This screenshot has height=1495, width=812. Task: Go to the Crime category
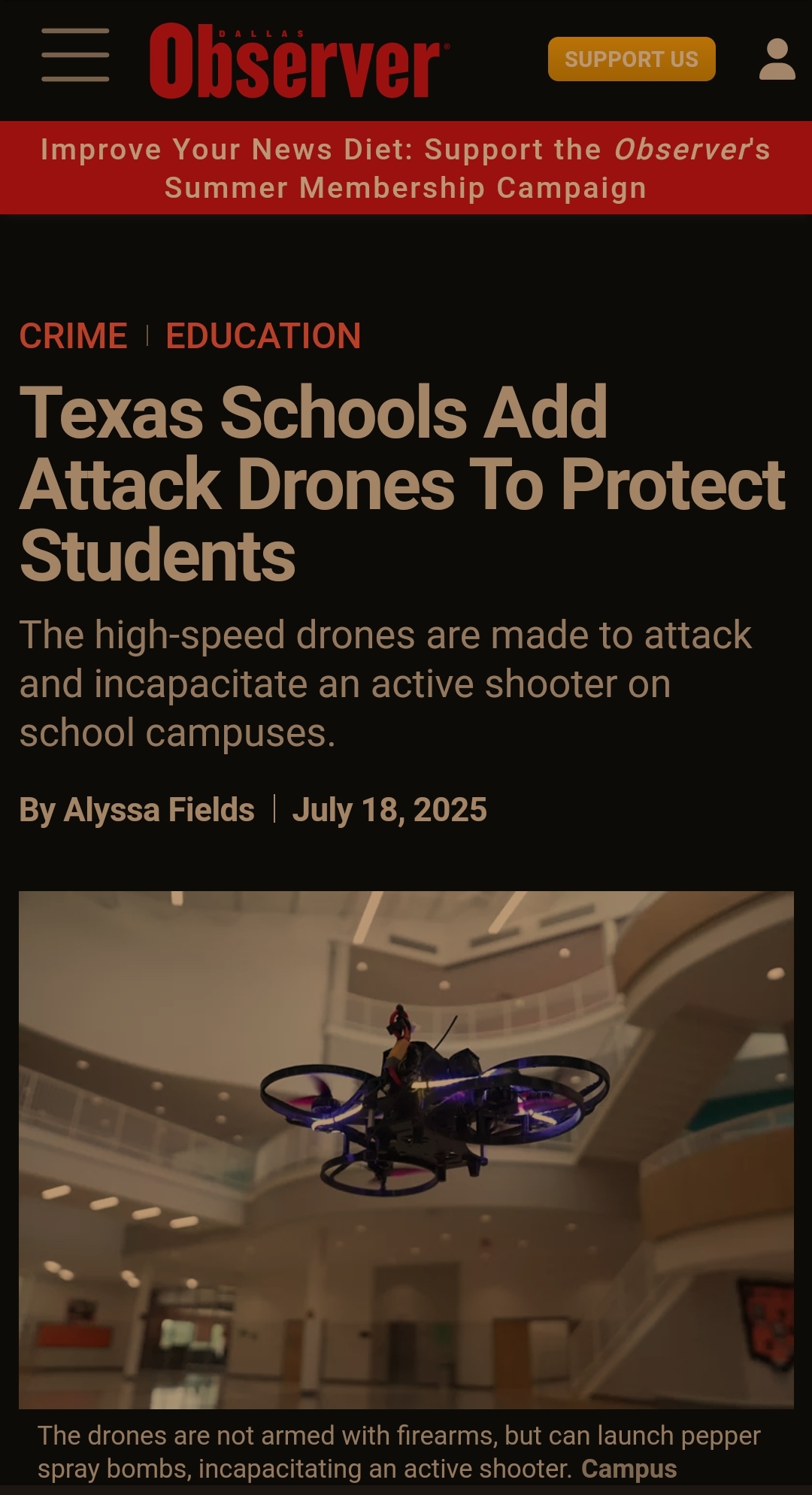[x=74, y=335]
